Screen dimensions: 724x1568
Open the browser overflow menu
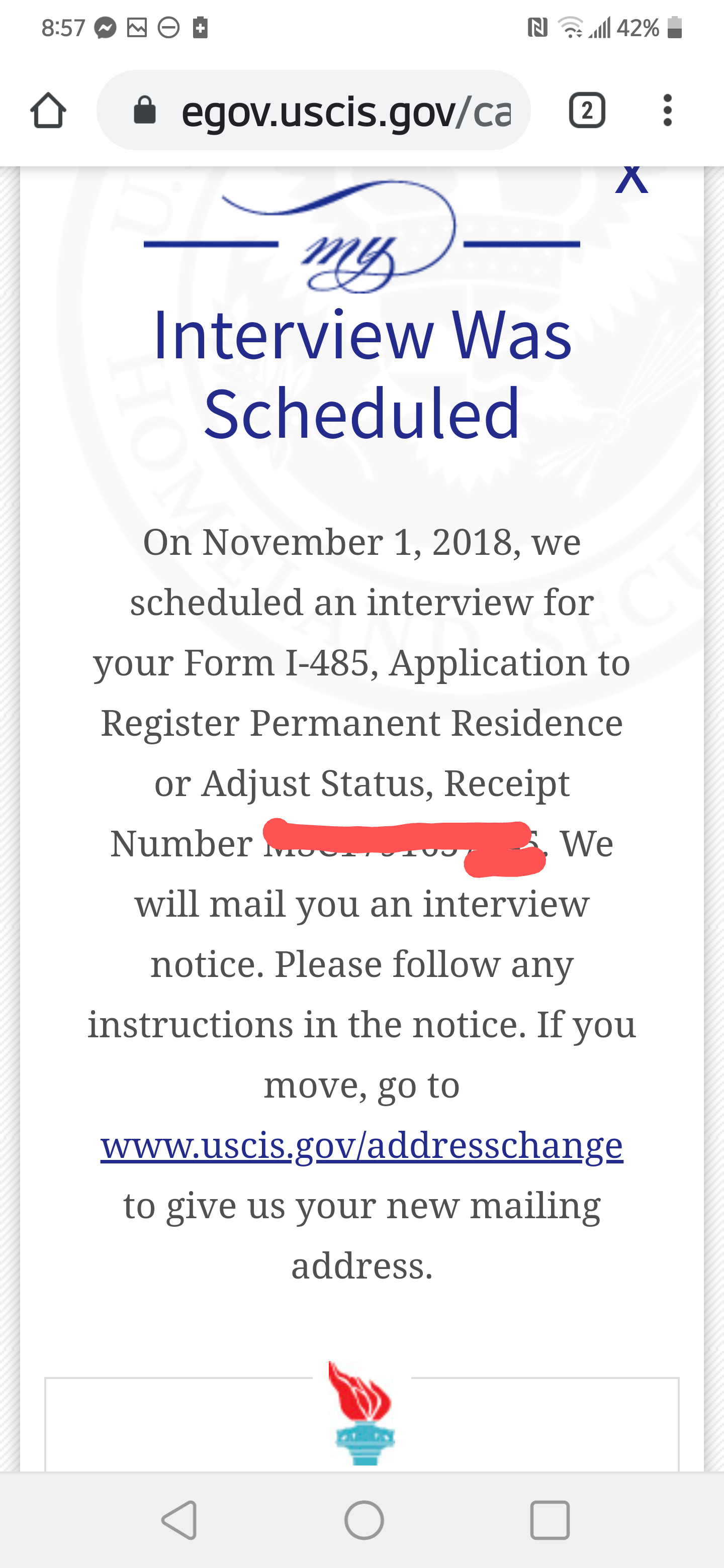667,110
